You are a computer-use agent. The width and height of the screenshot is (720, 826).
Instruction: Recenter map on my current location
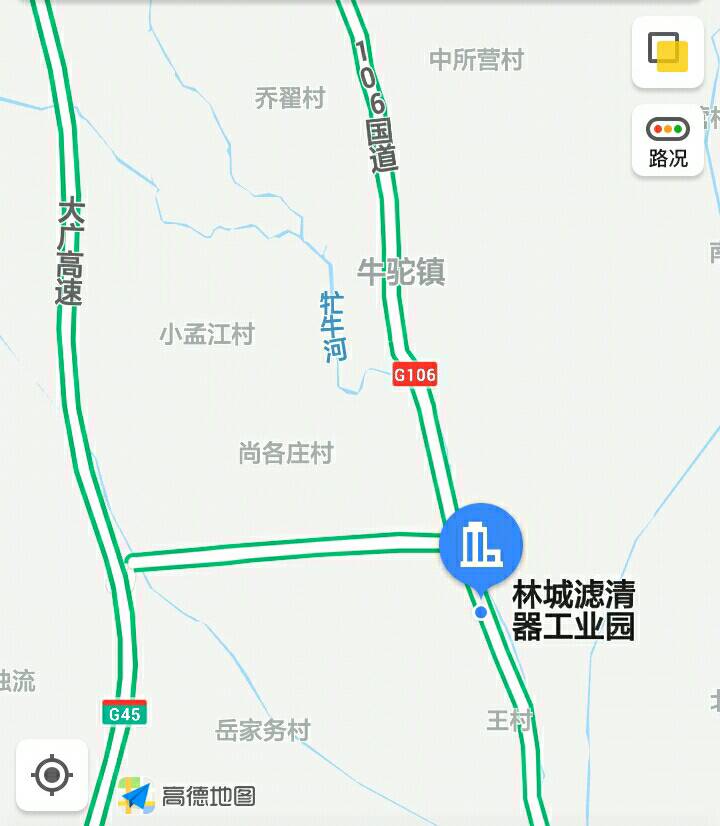click(52, 774)
